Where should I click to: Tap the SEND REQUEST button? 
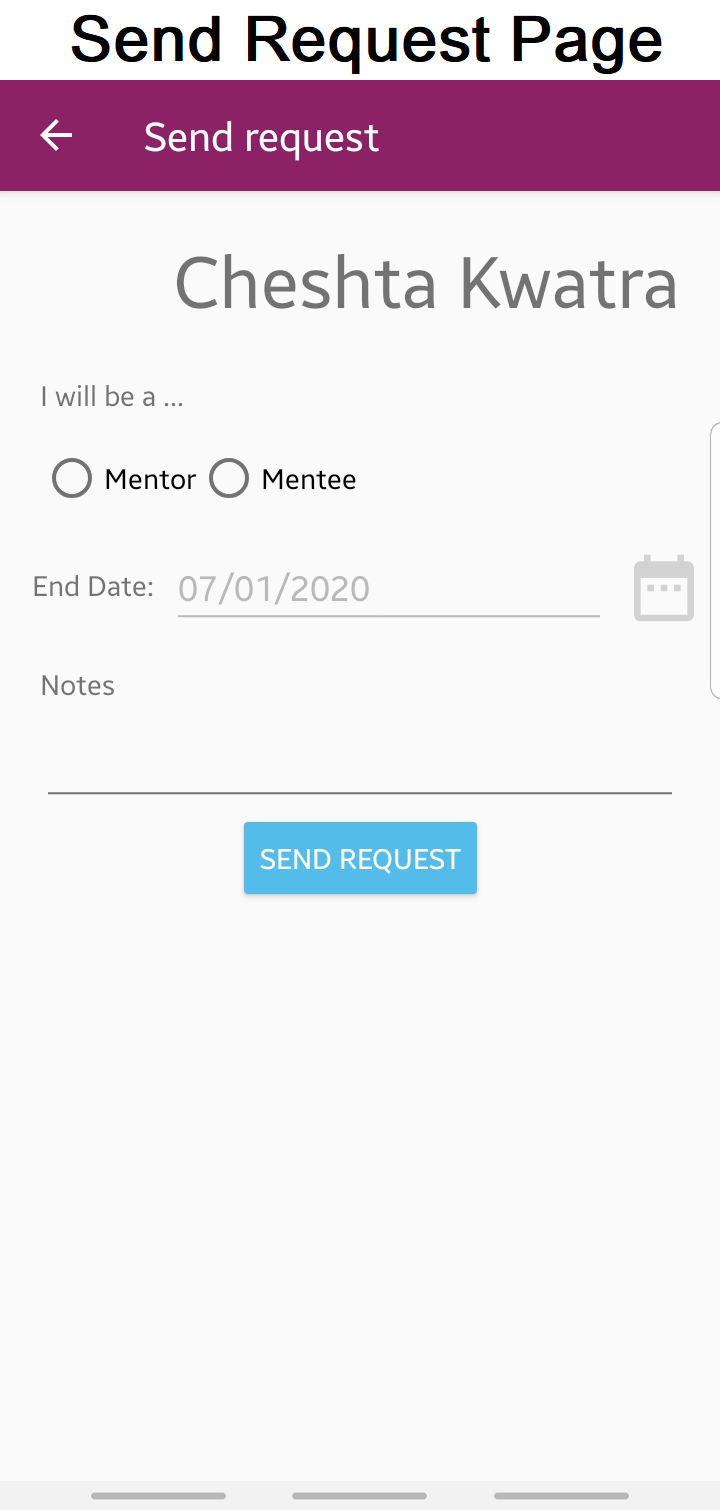tap(360, 859)
